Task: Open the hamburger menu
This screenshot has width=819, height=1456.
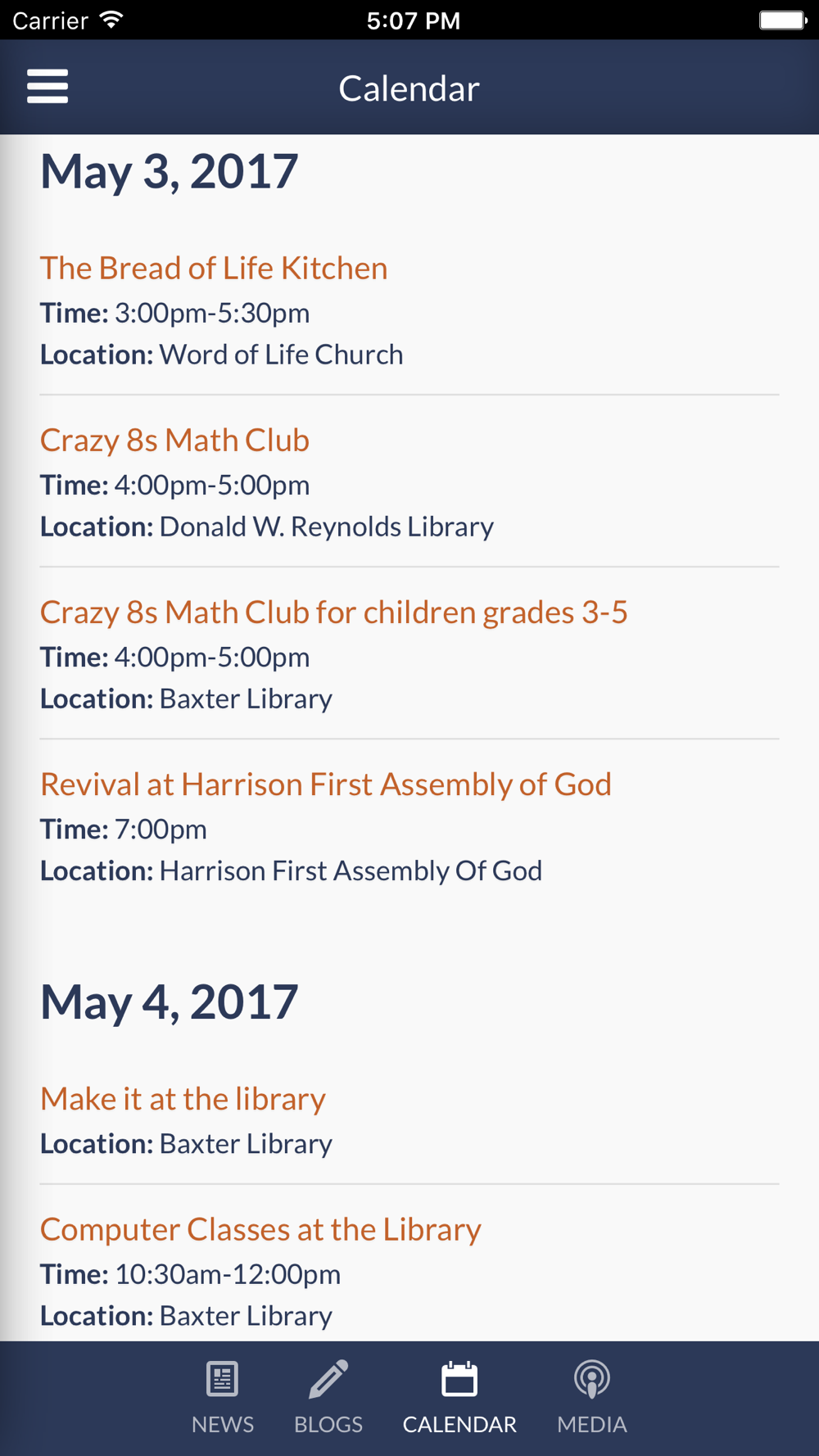Action: (x=48, y=87)
